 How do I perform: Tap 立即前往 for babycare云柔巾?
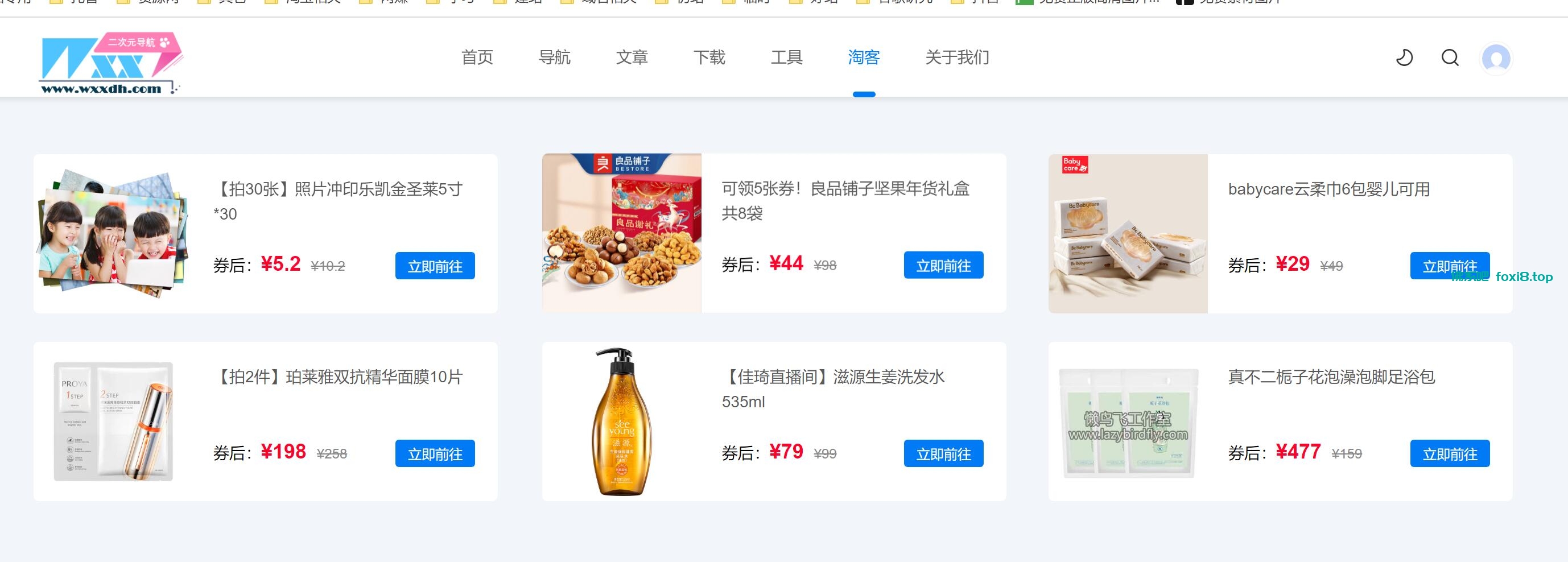click(1449, 266)
